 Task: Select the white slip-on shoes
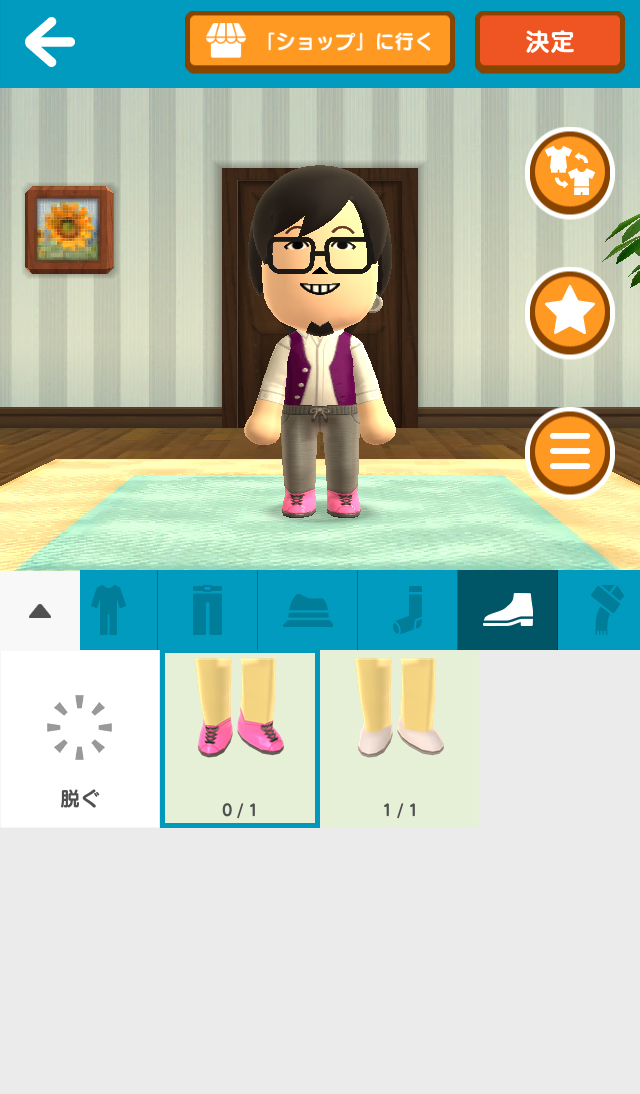click(400, 738)
